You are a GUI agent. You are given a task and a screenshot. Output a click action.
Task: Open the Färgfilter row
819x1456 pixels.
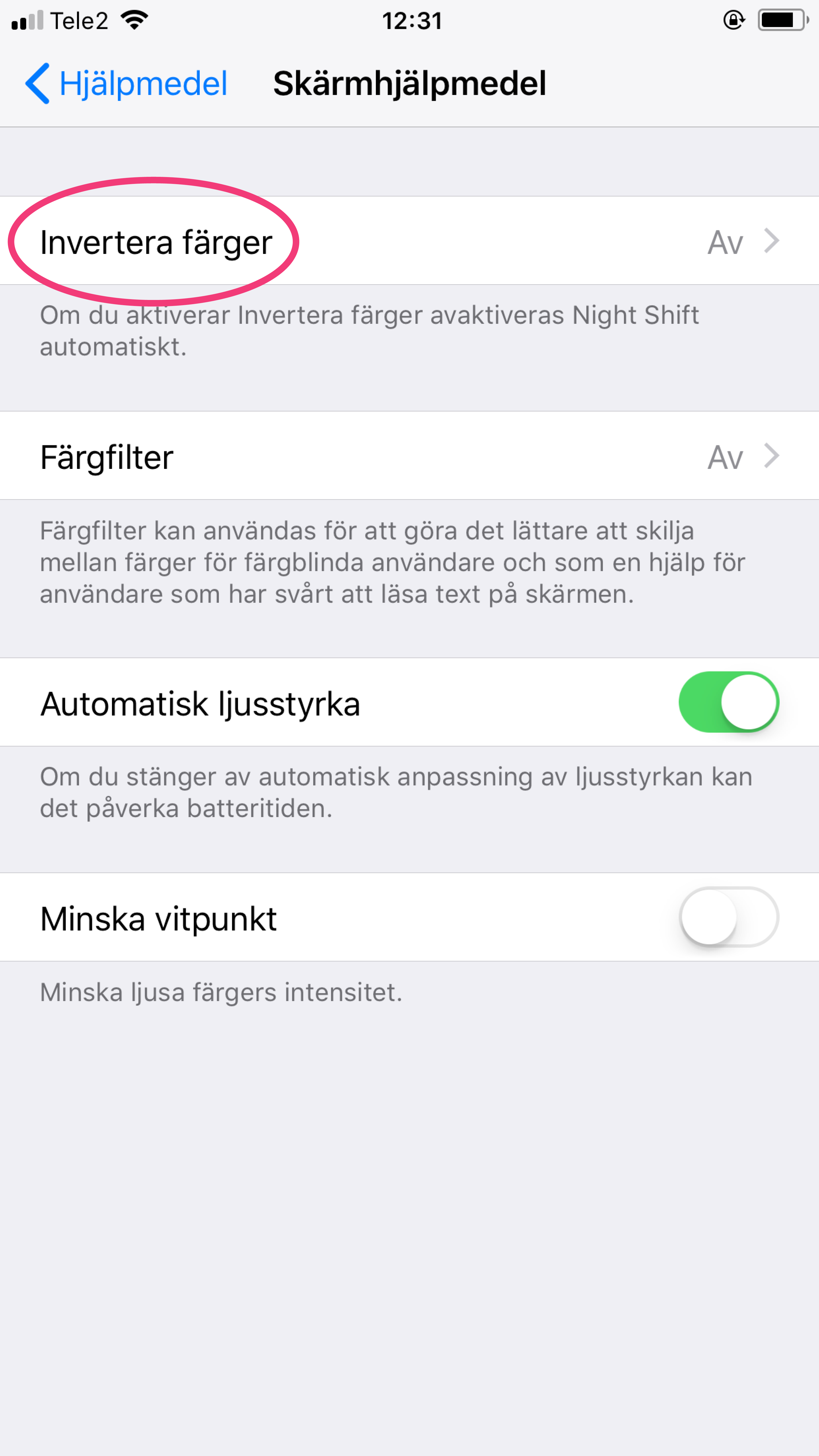click(x=409, y=456)
